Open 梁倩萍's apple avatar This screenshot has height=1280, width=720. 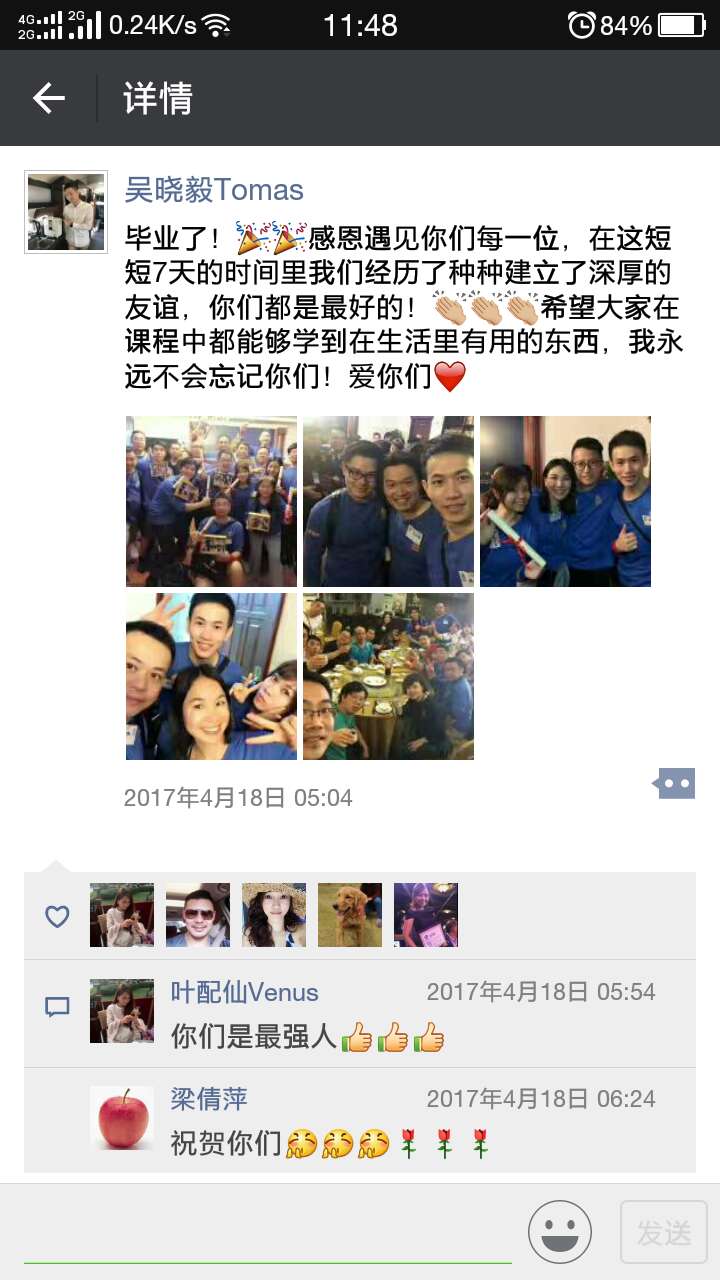click(122, 1118)
